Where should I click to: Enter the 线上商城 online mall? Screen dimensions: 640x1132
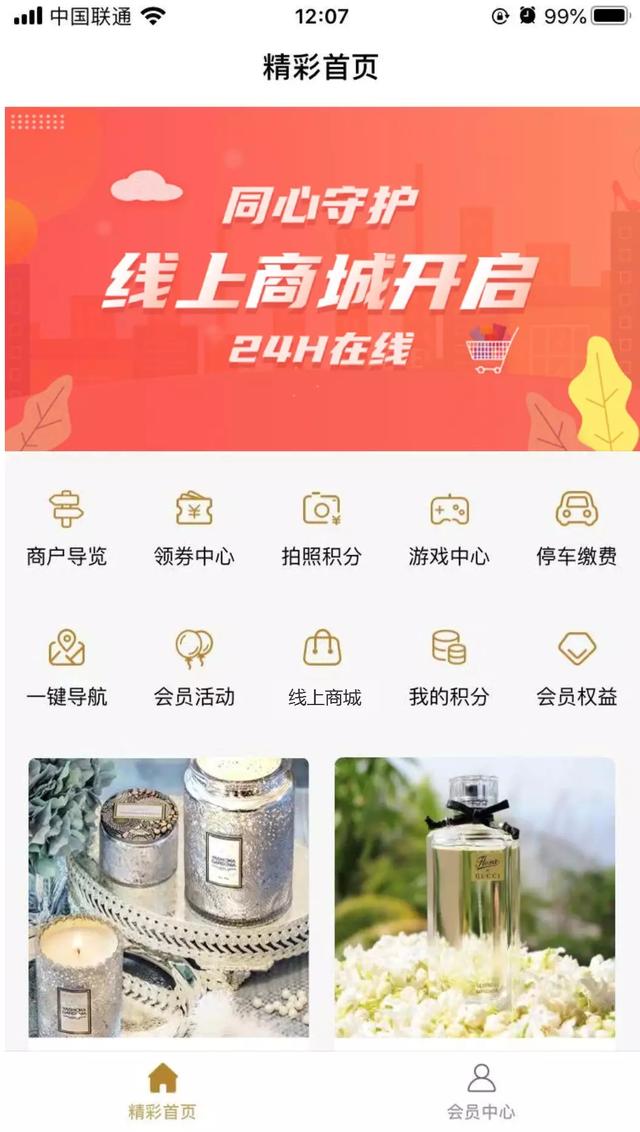(x=323, y=667)
